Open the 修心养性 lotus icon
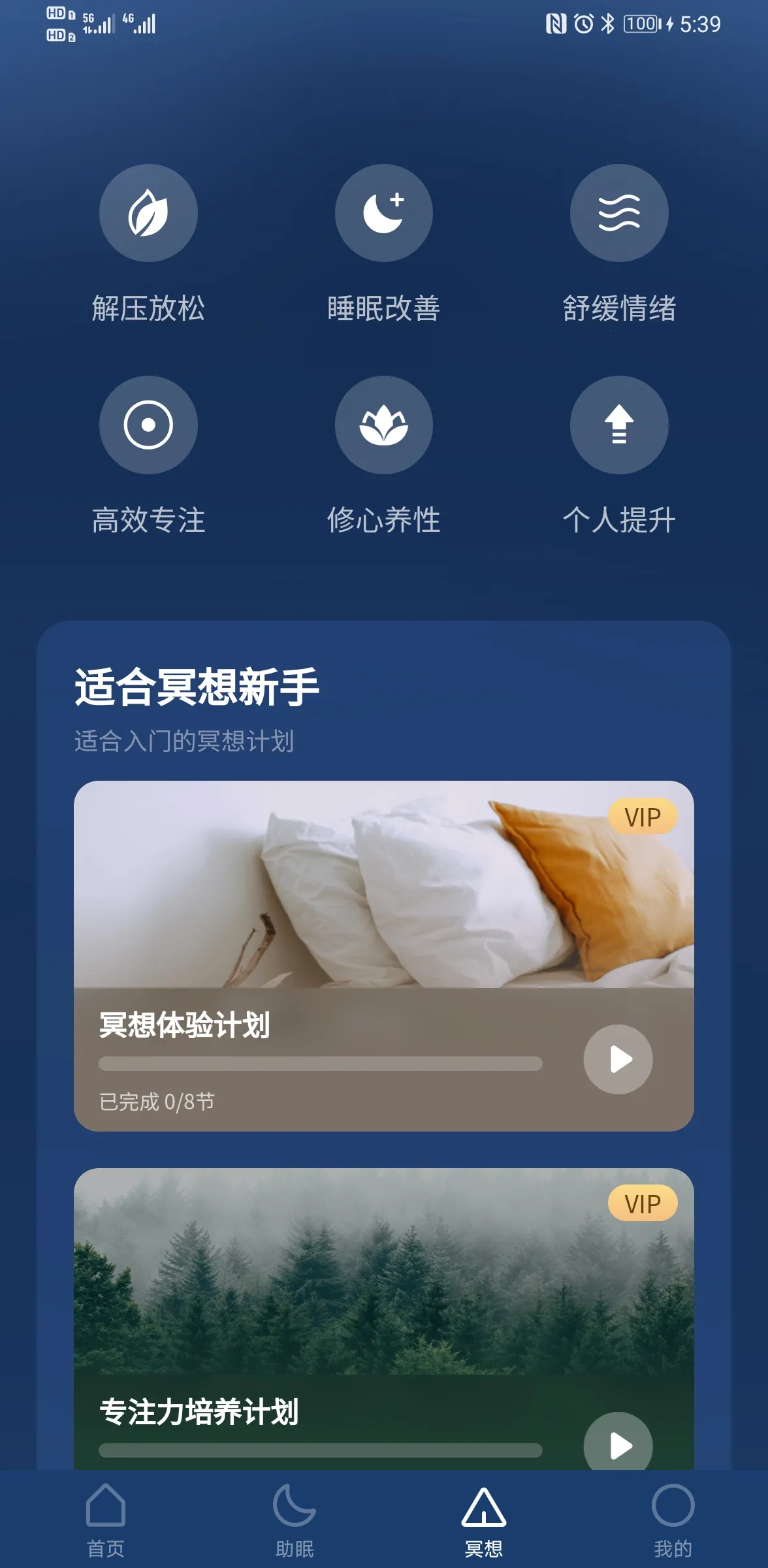The width and height of the screenshot is (768, 1568). pos(383,425)
